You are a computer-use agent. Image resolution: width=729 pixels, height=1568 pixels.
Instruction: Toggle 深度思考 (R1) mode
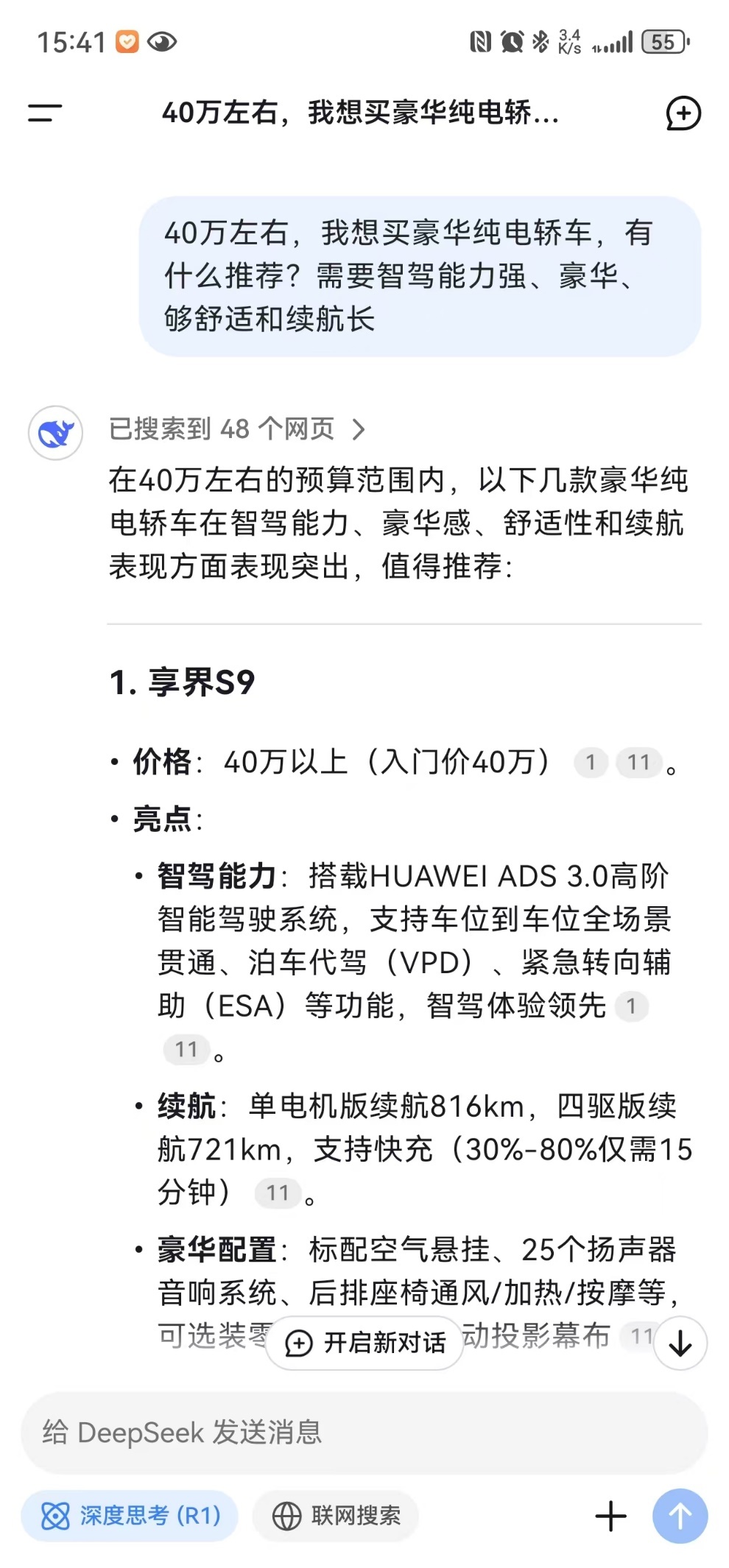click(x=130, y=1516)
